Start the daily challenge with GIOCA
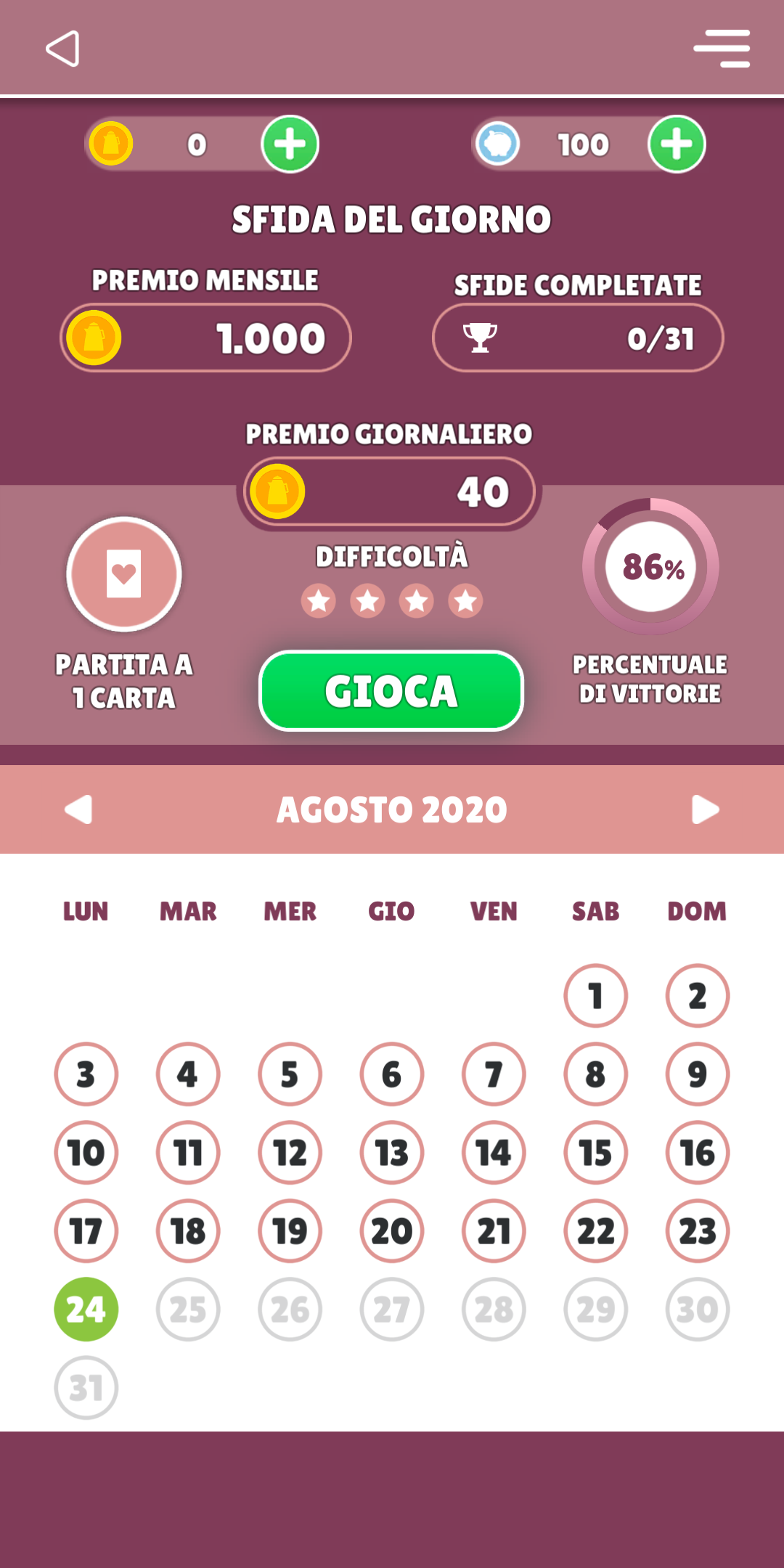Viewport: 784px width, 1568px height. coord(391,690)
